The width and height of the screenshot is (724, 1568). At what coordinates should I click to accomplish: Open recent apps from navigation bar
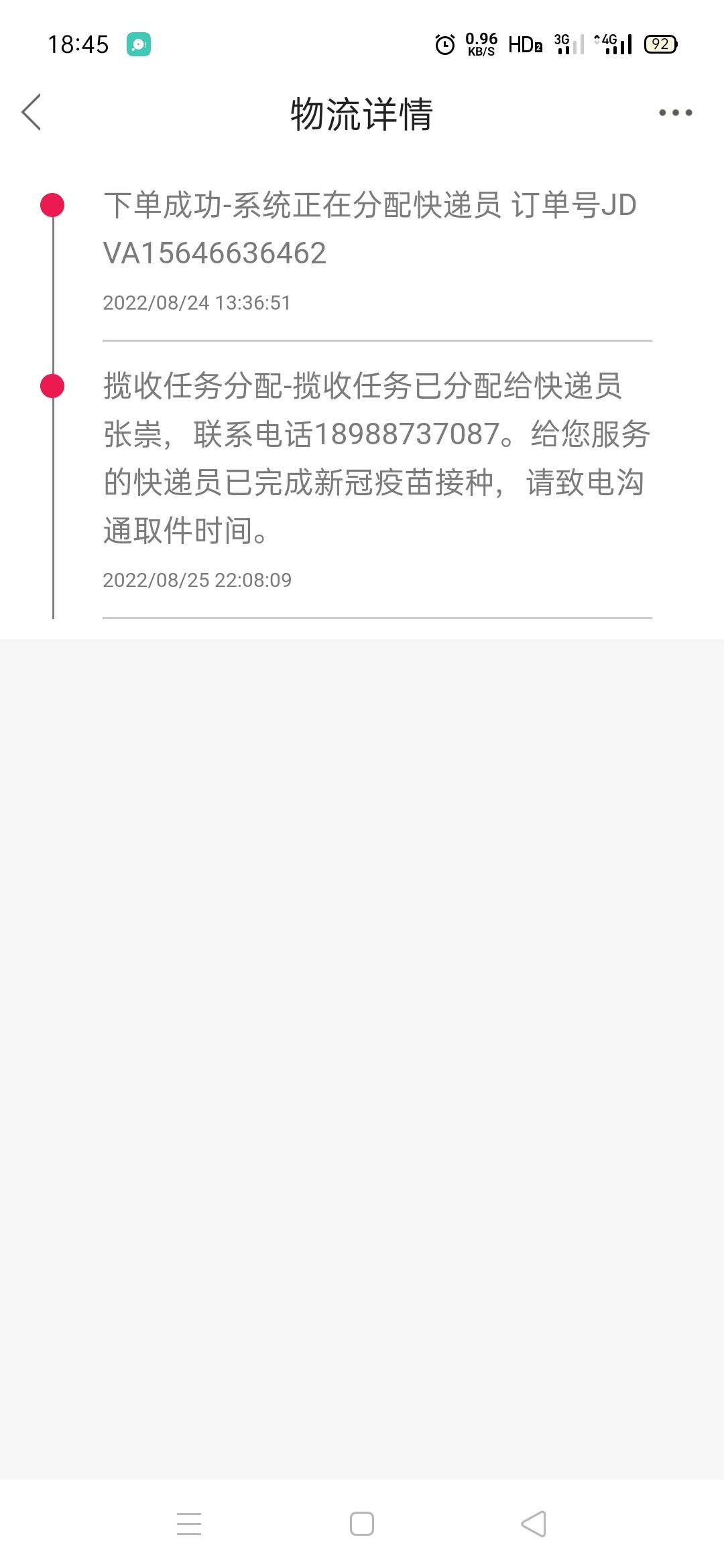(x=189, y=1524)
